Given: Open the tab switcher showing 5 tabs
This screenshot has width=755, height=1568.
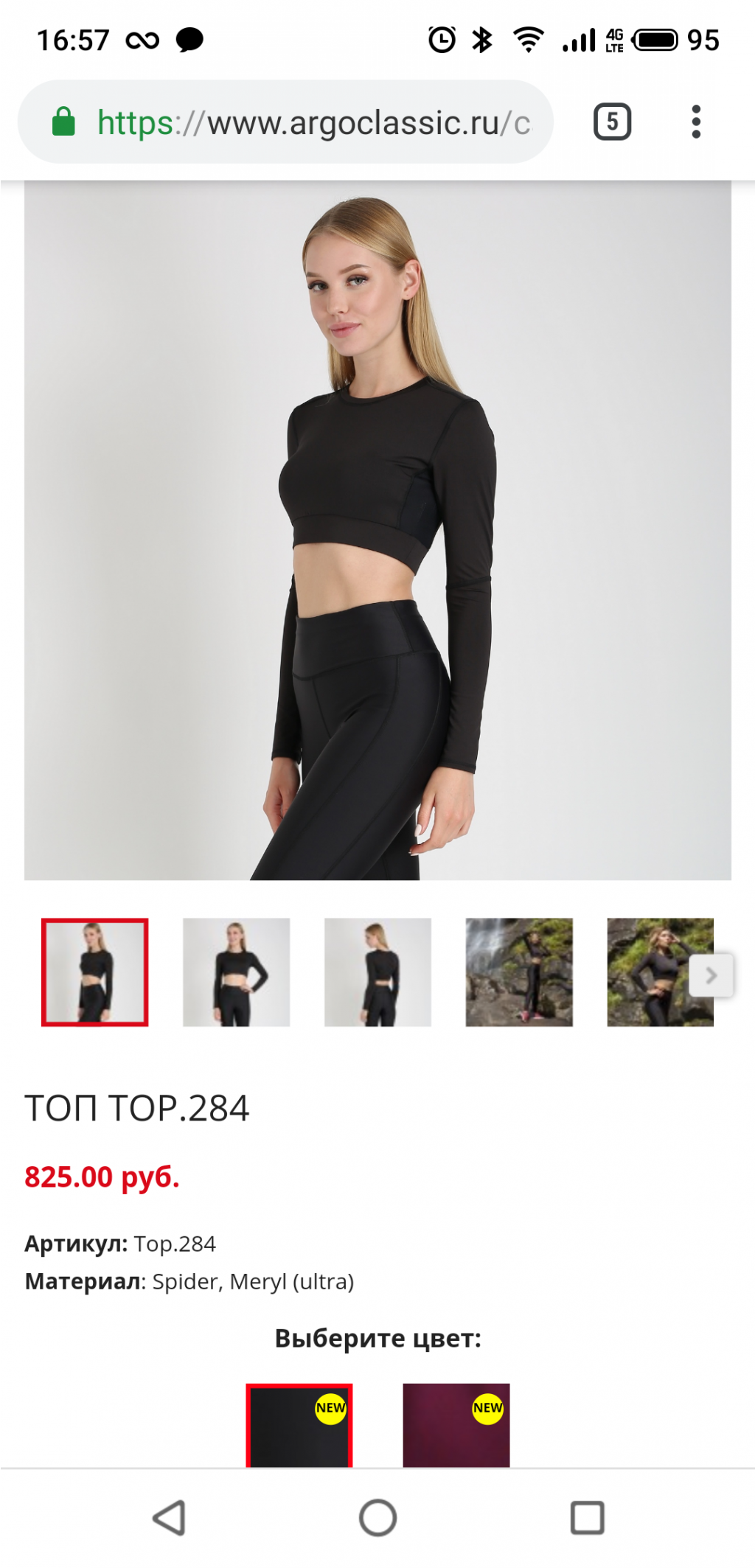Looking at the screenshot, I should click(612, 122).
